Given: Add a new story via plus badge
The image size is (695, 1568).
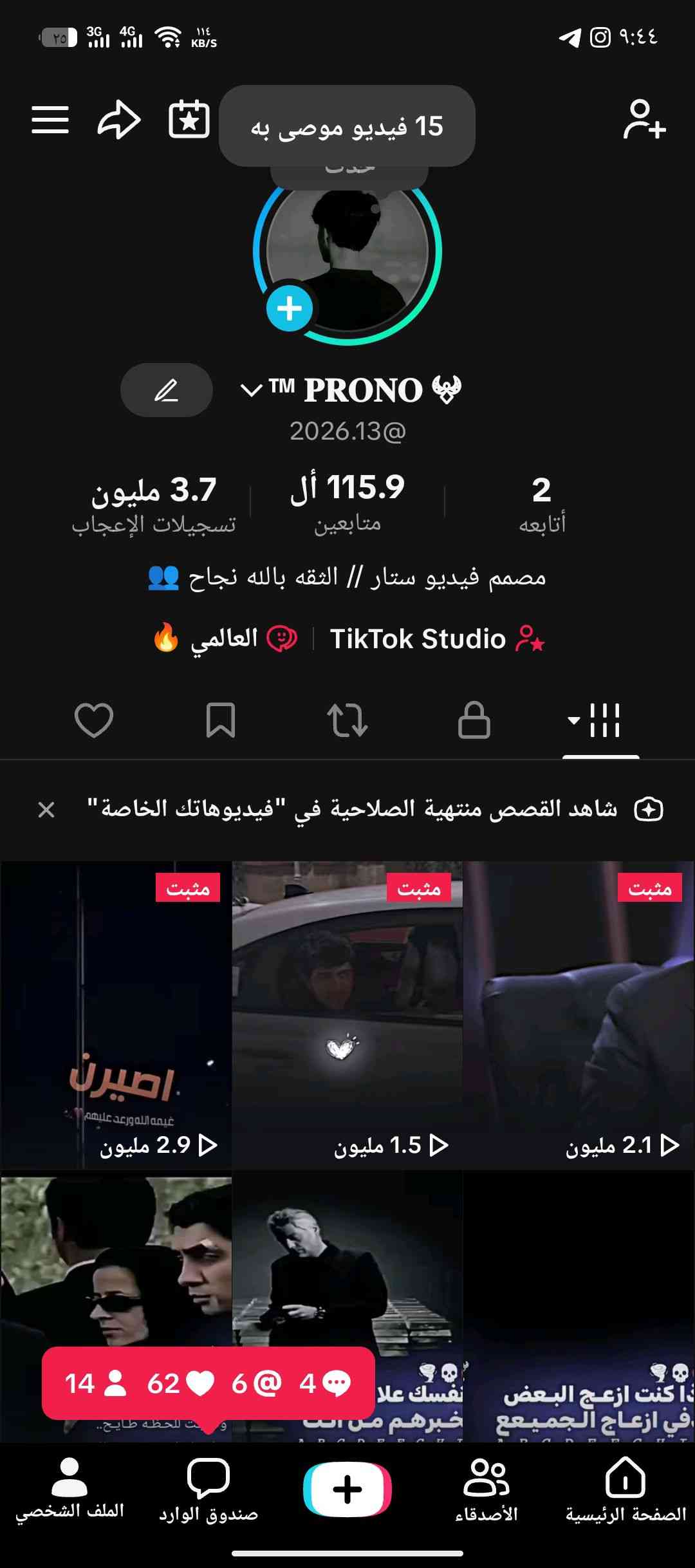Looking at the screenshot, I should pos(290,308).
